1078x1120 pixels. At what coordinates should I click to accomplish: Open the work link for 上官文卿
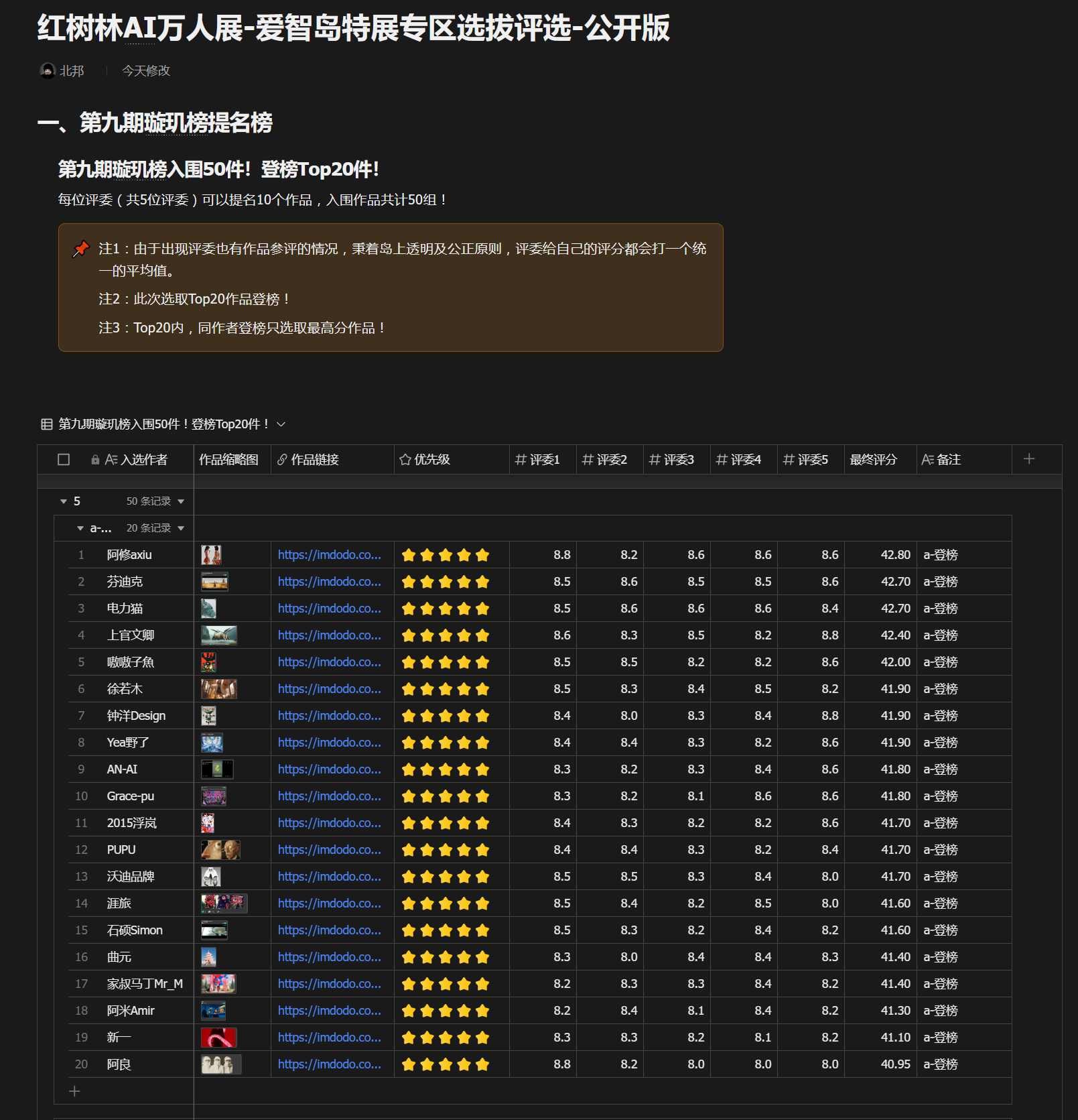click(x=329, y=635)
